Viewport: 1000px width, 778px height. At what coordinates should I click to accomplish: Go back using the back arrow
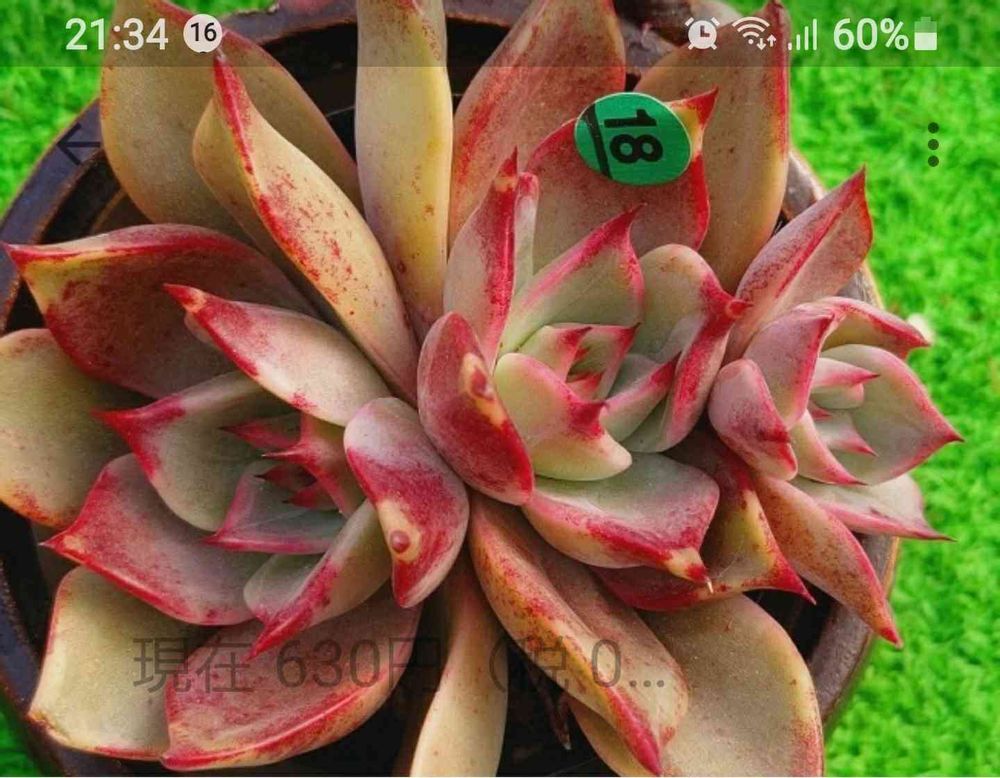pyautogui.click(x=80, y=144)
